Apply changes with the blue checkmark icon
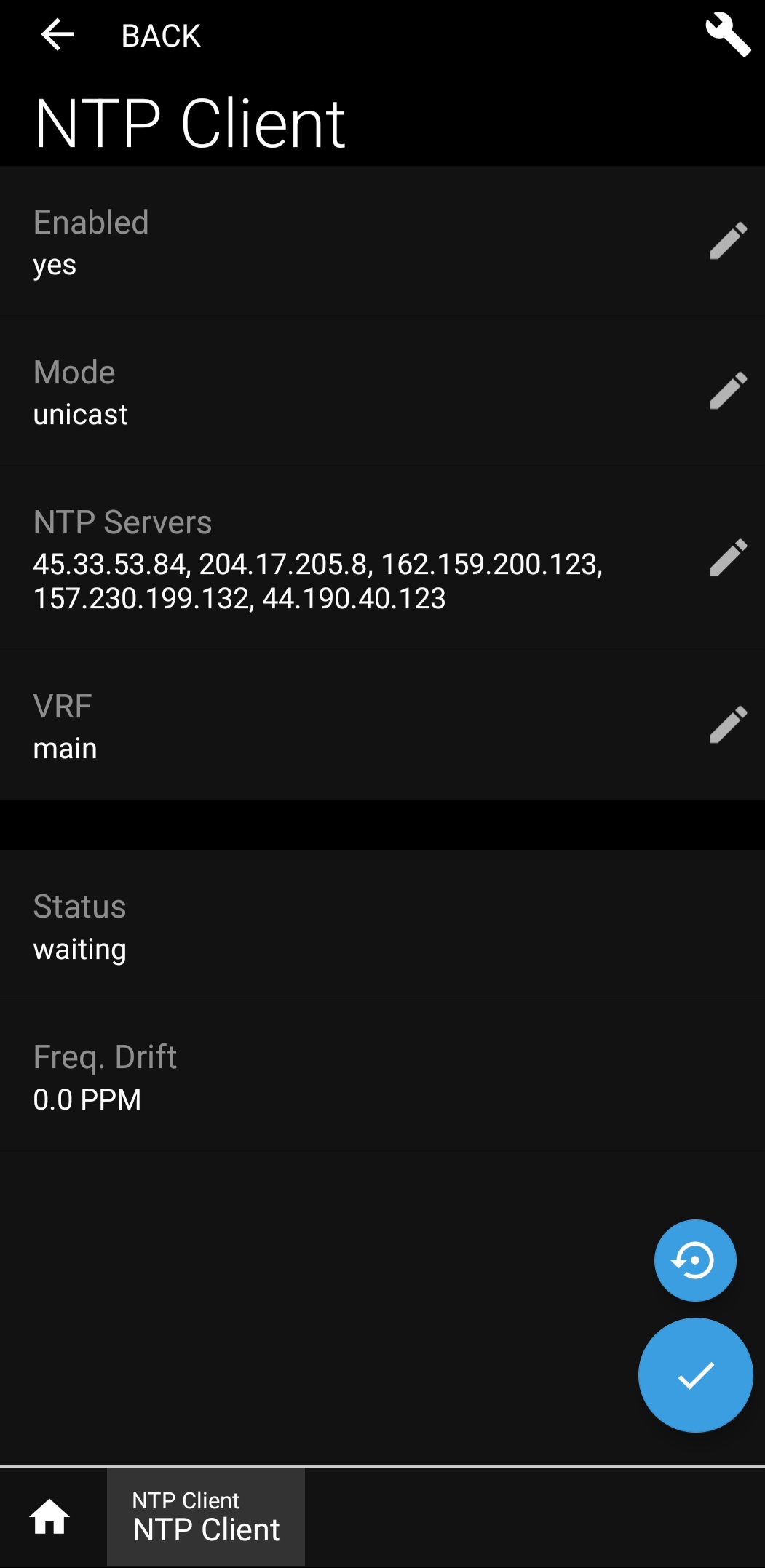 [x=695, y=1375]
